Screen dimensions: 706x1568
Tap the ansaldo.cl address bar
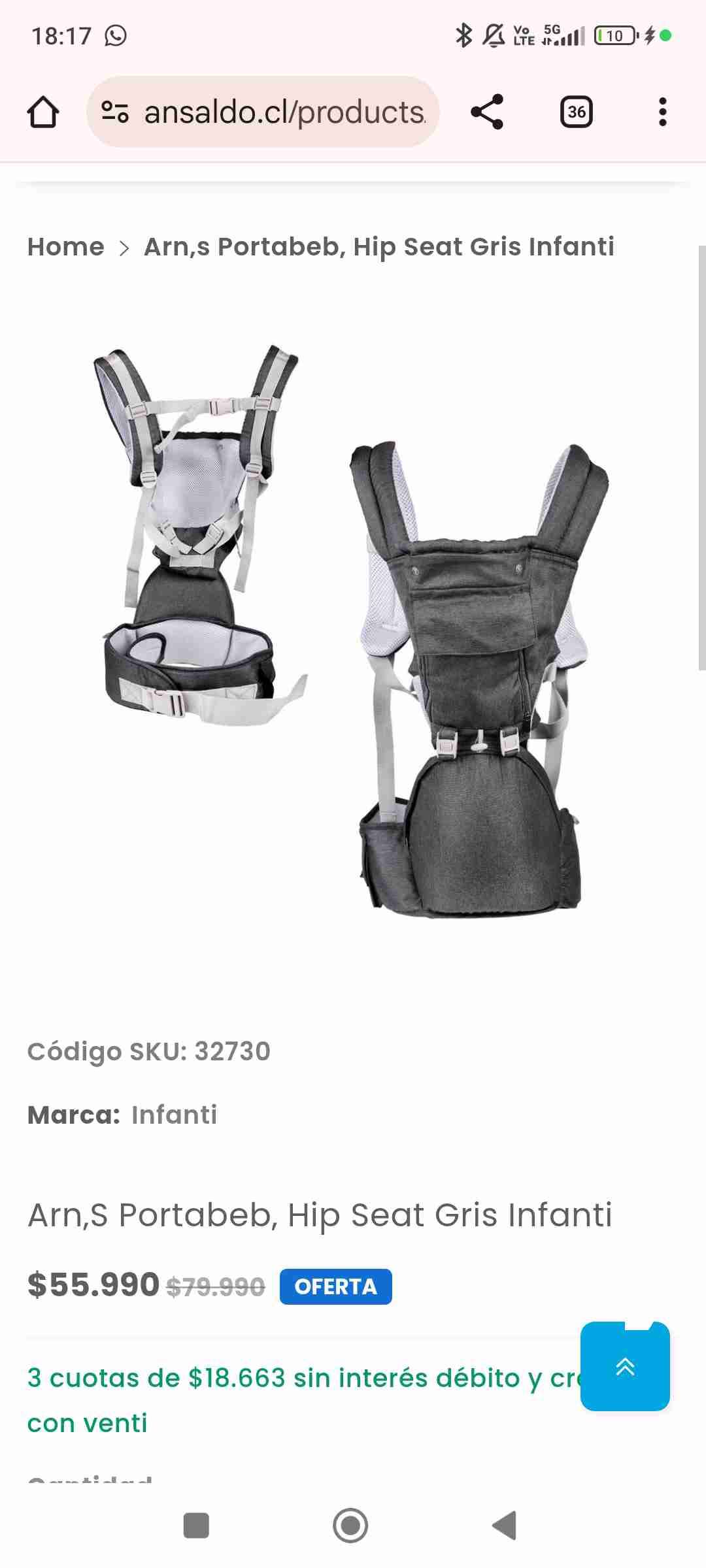tap(275, 112)
